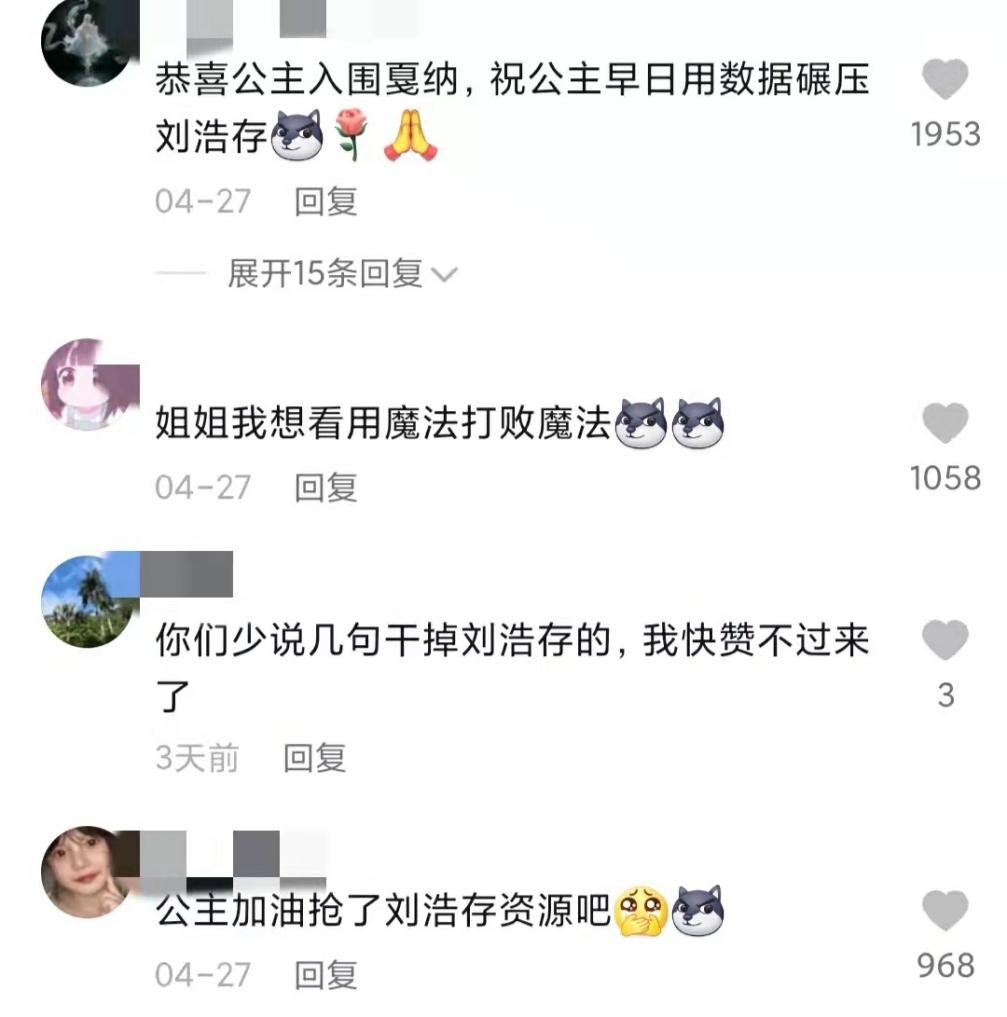Image resolution: width=1007 pixels, height=1017 pixels.
Task: Like the comment about 入围戛纳
Action: 945,80
